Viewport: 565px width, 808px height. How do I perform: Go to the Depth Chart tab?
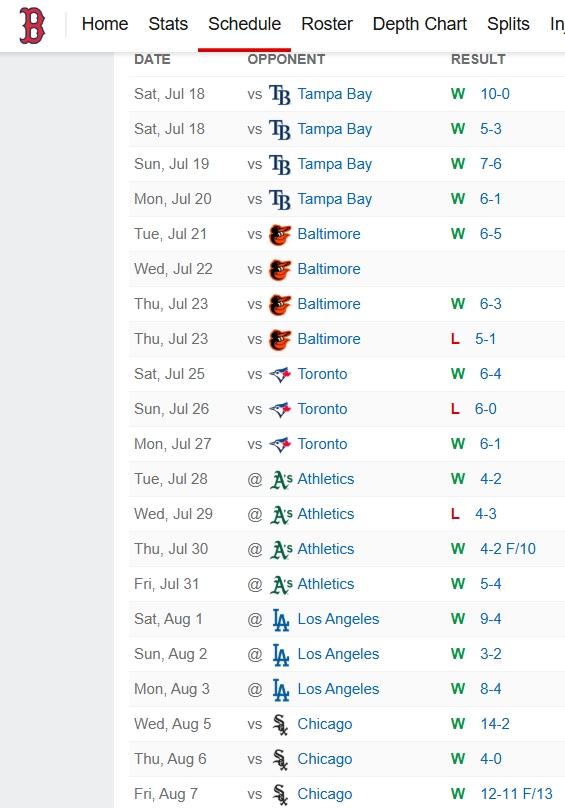tap(420, 24)
